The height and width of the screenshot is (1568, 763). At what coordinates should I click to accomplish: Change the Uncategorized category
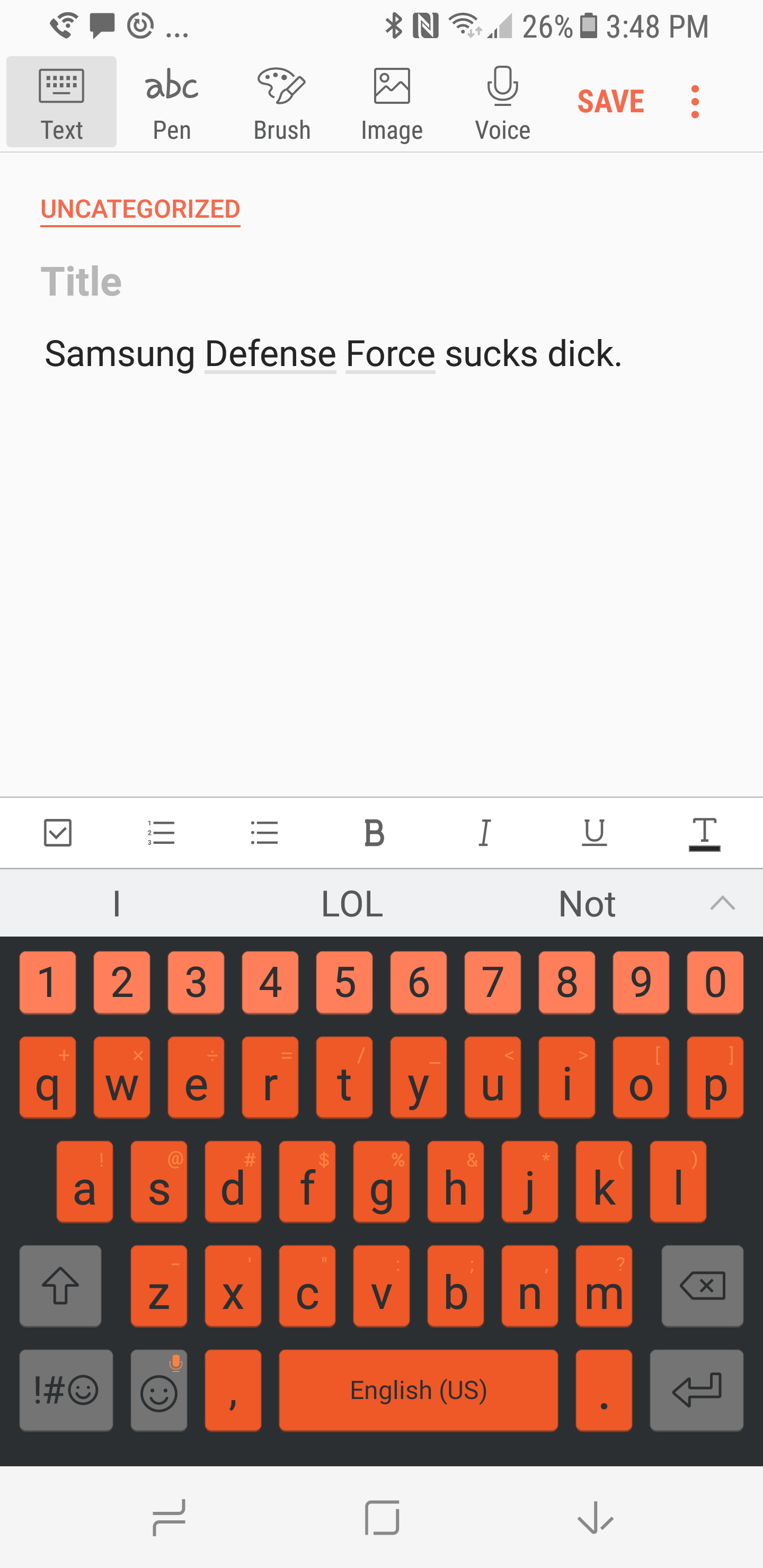coord(140,209)
